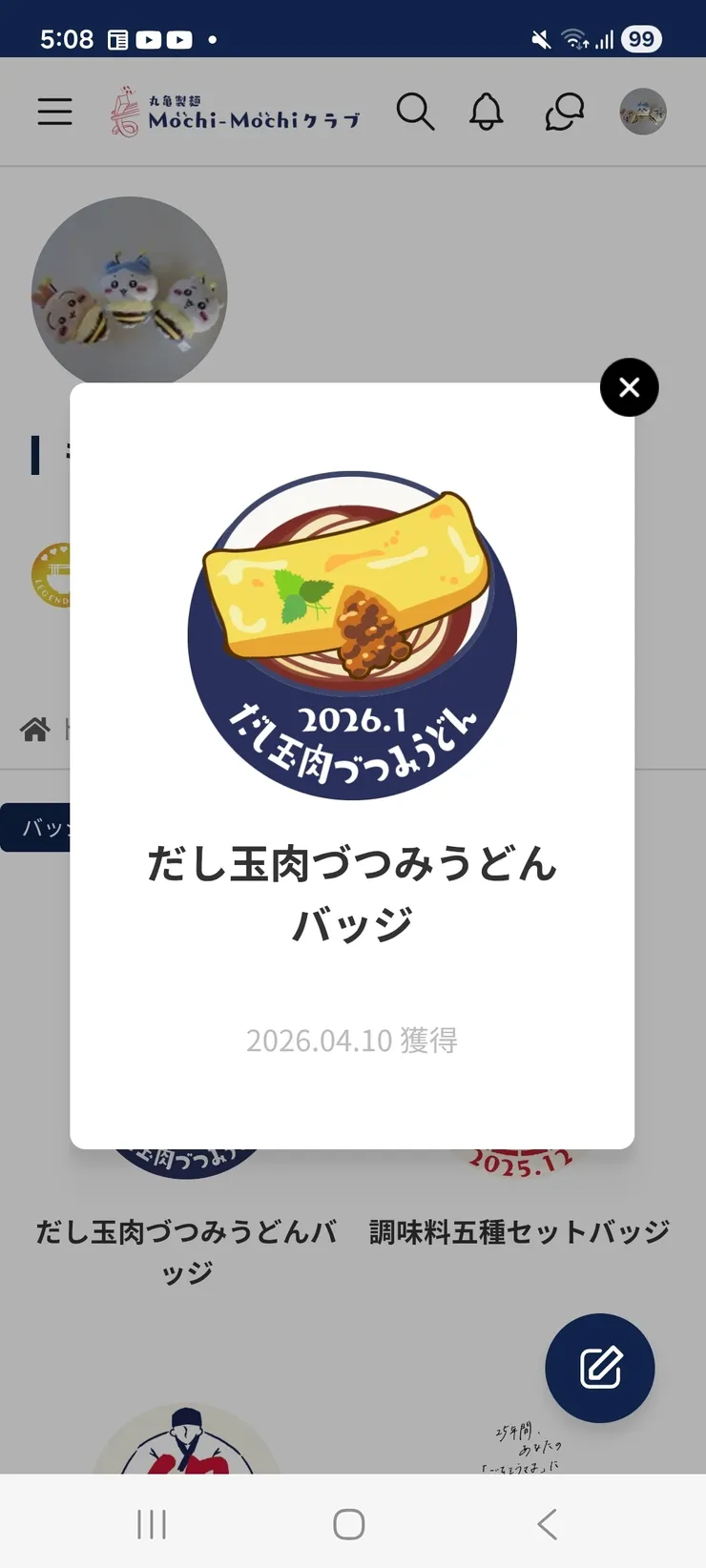Open recent apps via navigation bar
This screenshot has height=1568, width=706.
pyautogui.click(x=151, y=1523)
